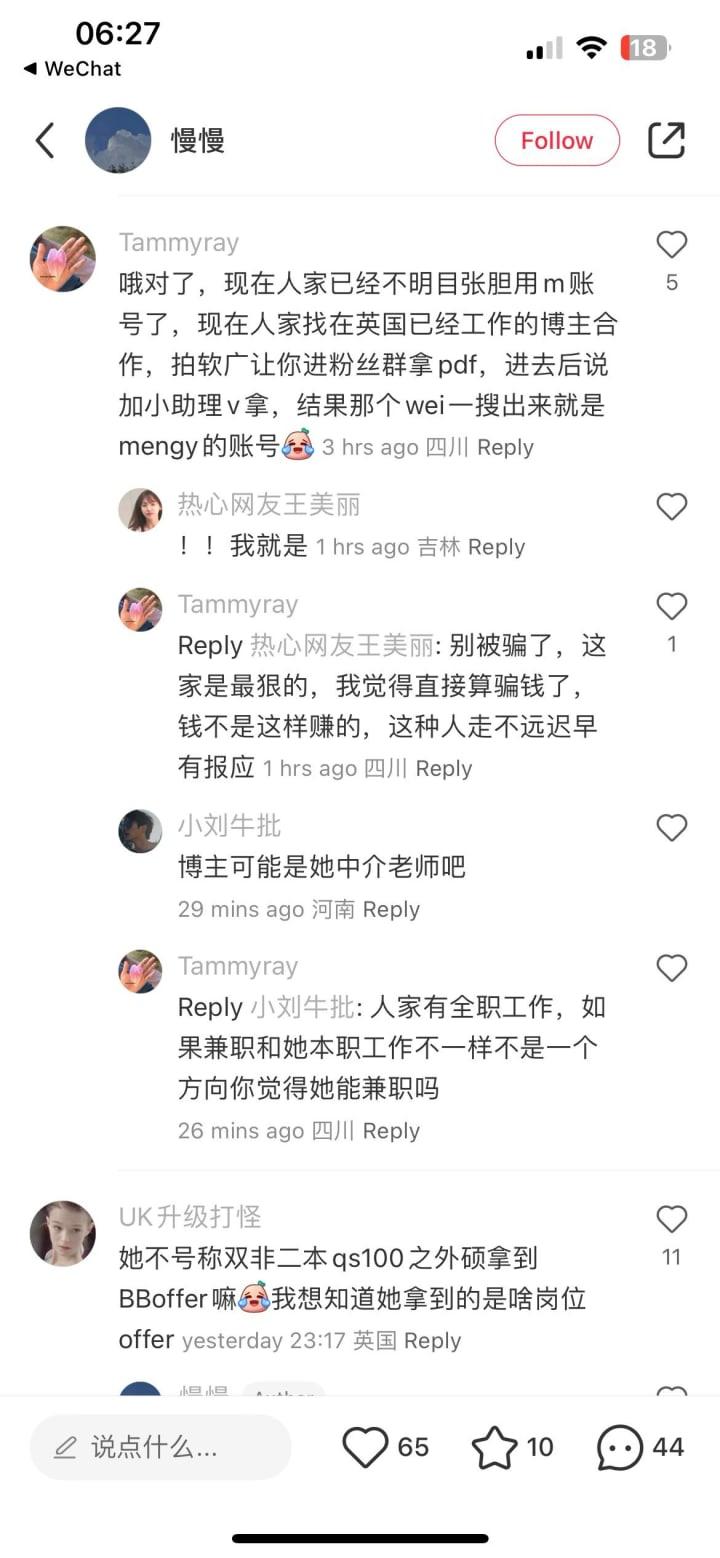Tap the Follow button for 慢慢
Screen dimensions: 720x1558
tap(557, 140)
